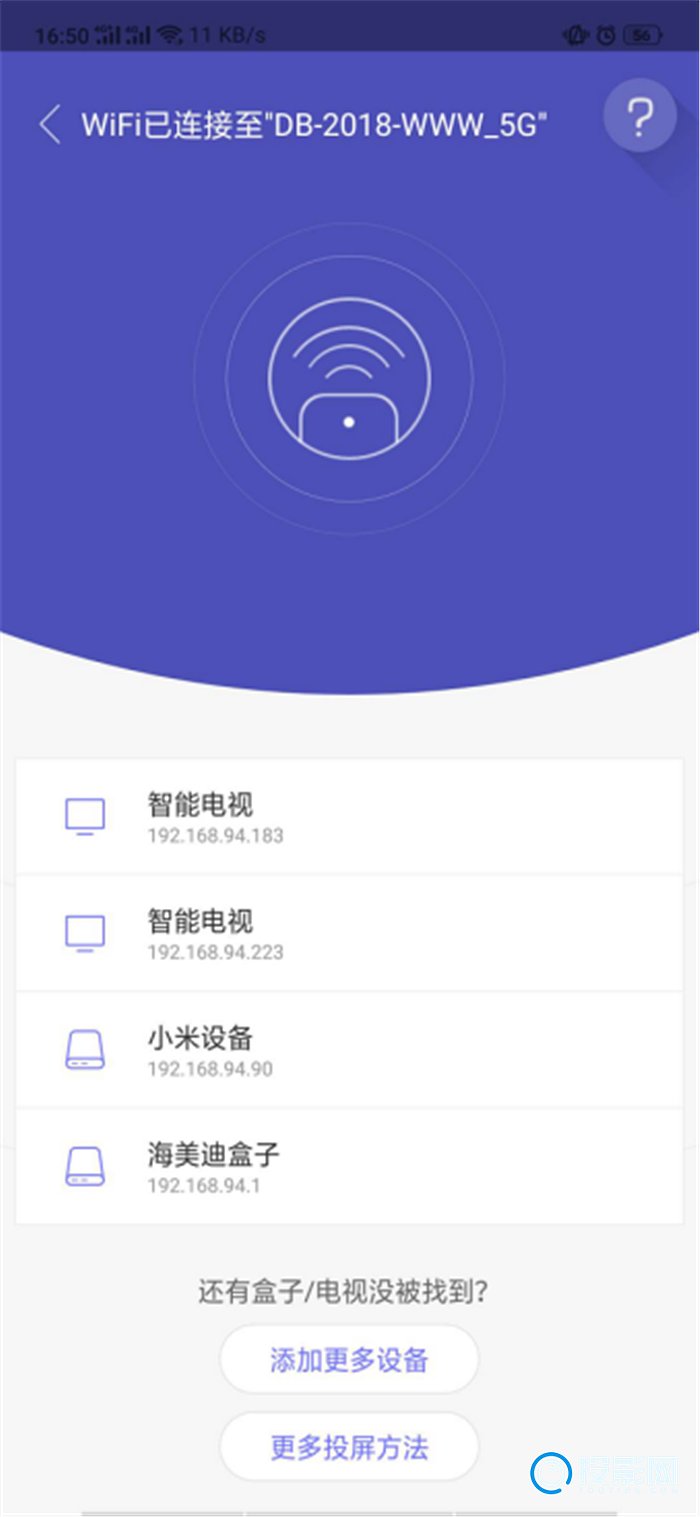The width and height of the screenshot is (700, 1517).
Task: Open the help question mark icon
Action: 640,117
